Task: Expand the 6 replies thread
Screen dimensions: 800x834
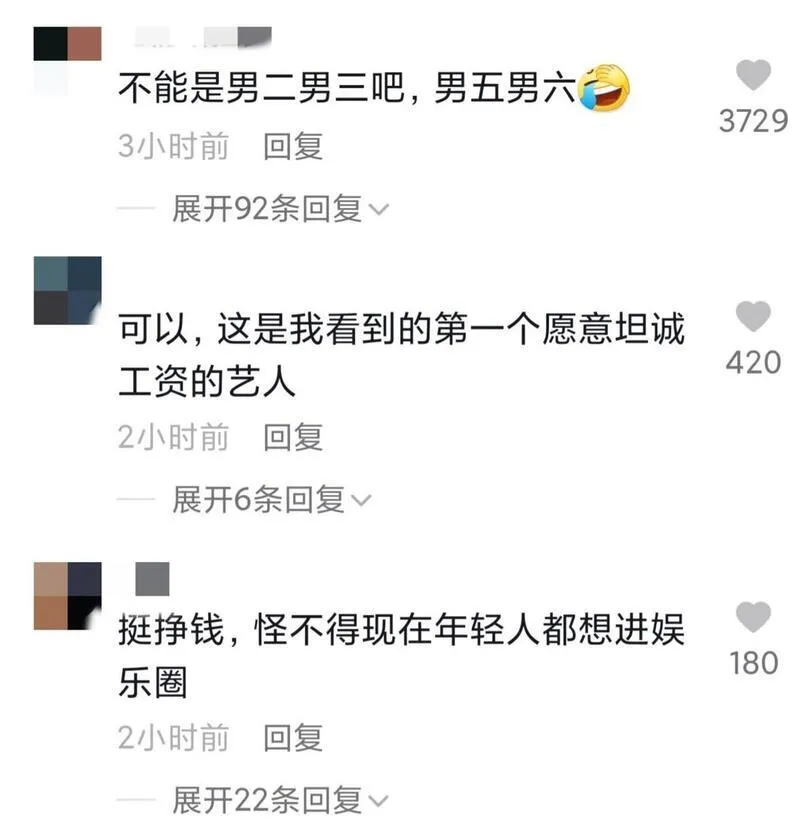Action: (x=270, y=499)
